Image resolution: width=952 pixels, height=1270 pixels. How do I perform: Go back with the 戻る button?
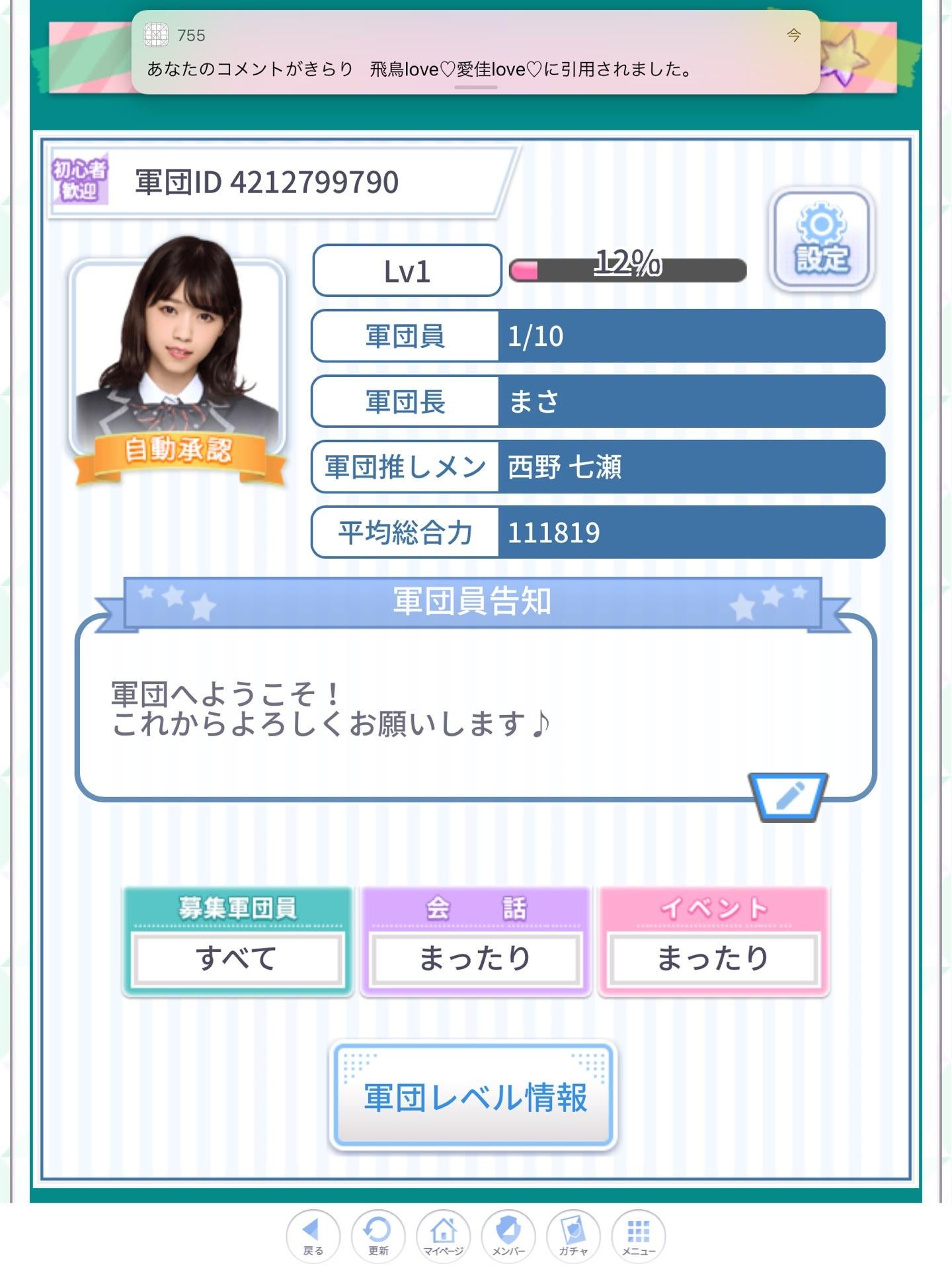pos(312,1236)
